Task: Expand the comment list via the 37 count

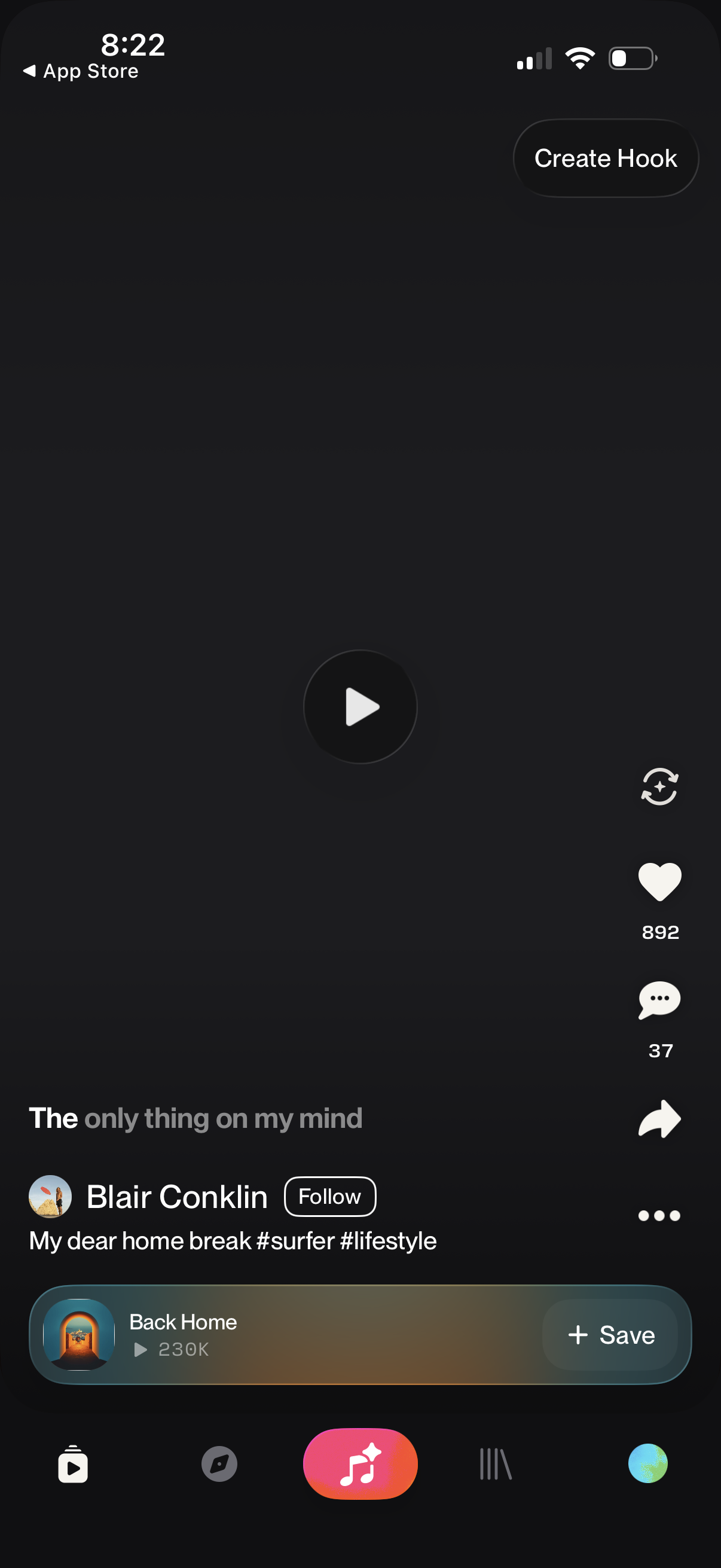Action: click(661, 1050)
